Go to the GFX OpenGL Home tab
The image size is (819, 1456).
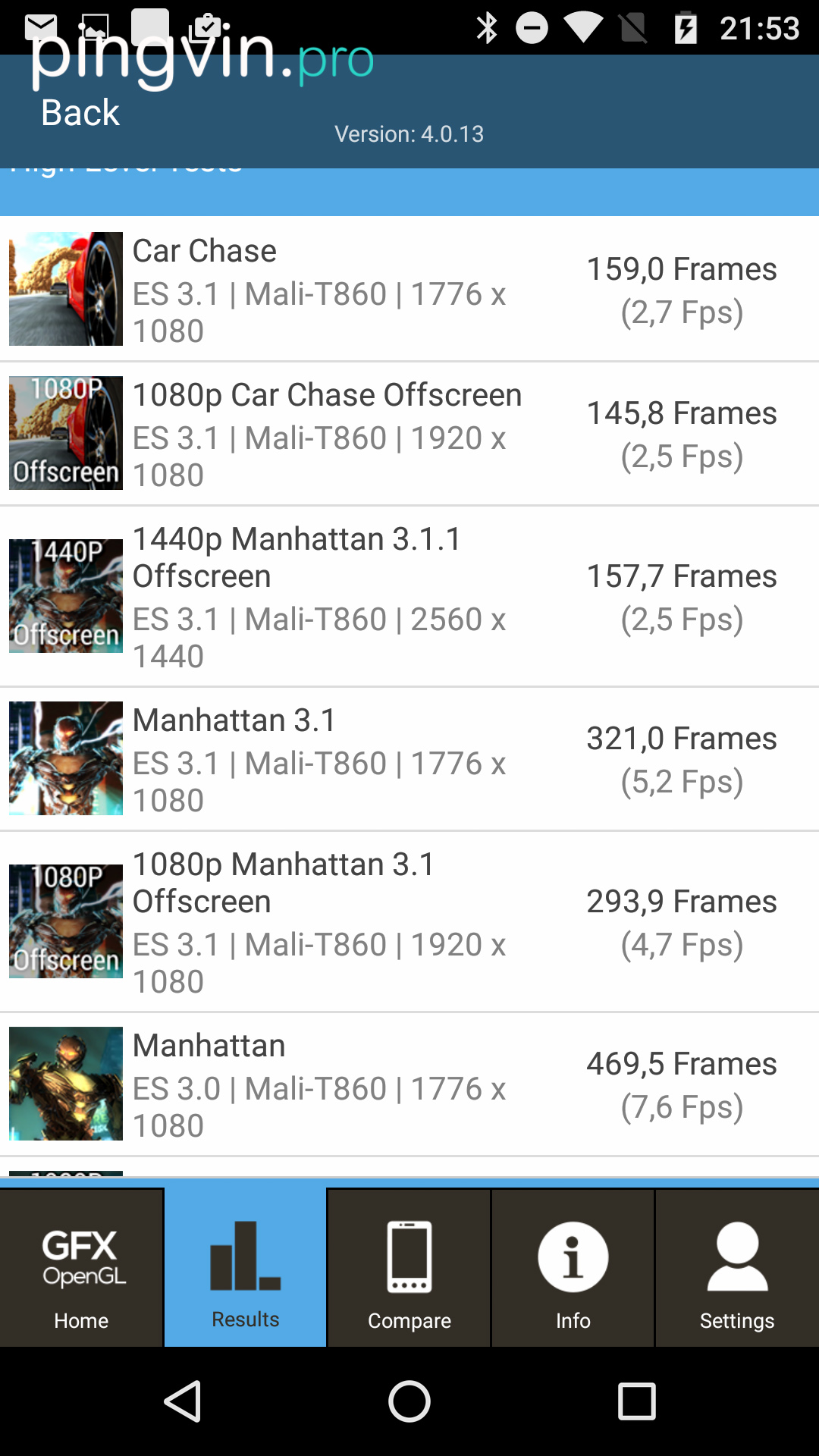click(x=81, y=1267)
